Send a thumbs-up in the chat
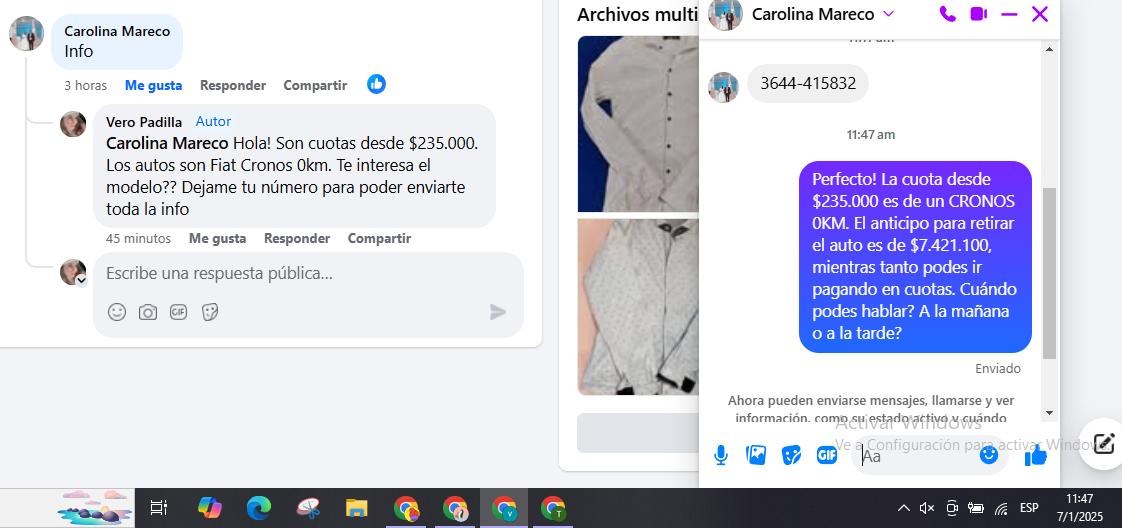The image size is (1122, 528). click(x=1035, y=456)
